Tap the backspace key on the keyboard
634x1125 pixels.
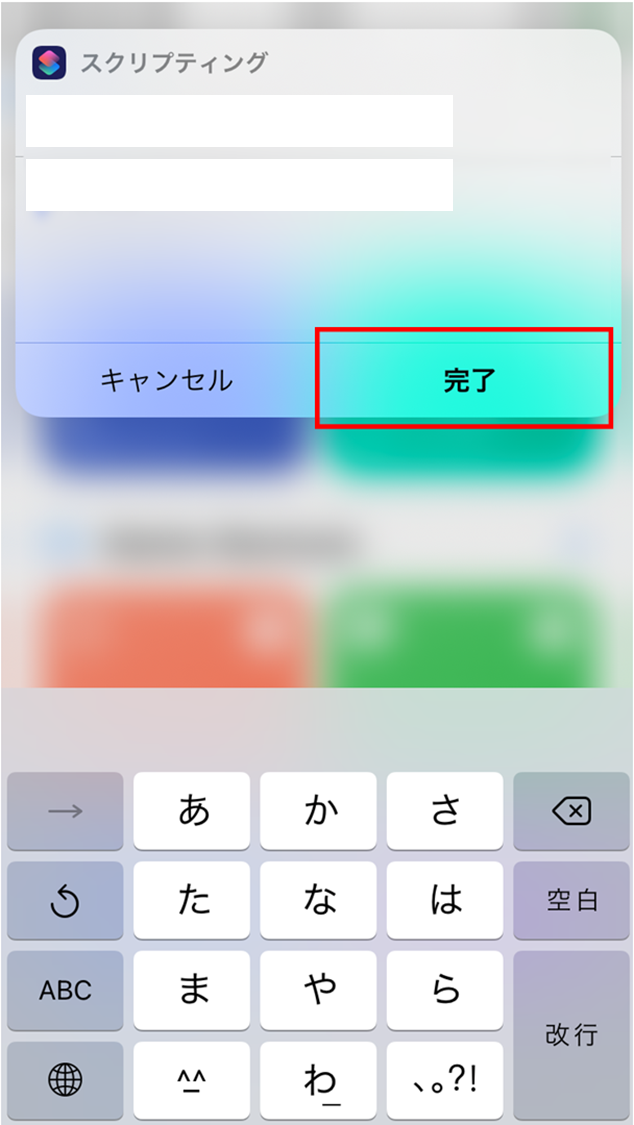coord(571,811)
